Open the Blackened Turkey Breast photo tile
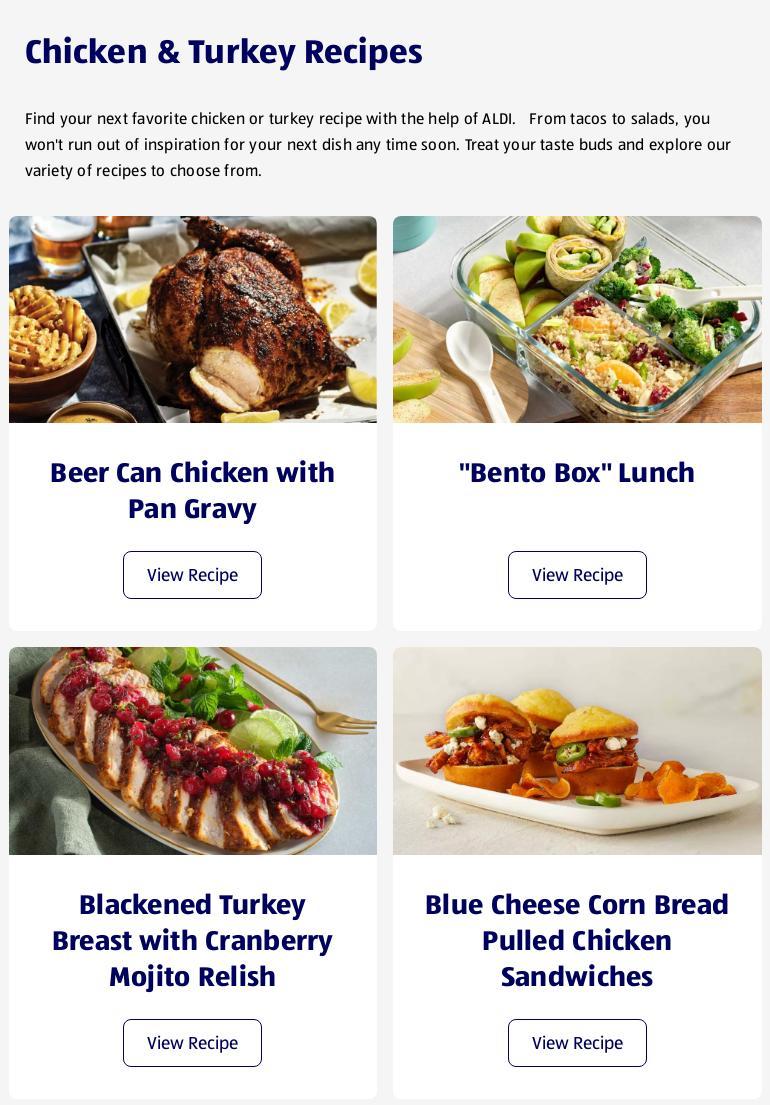 click(193, 751)
